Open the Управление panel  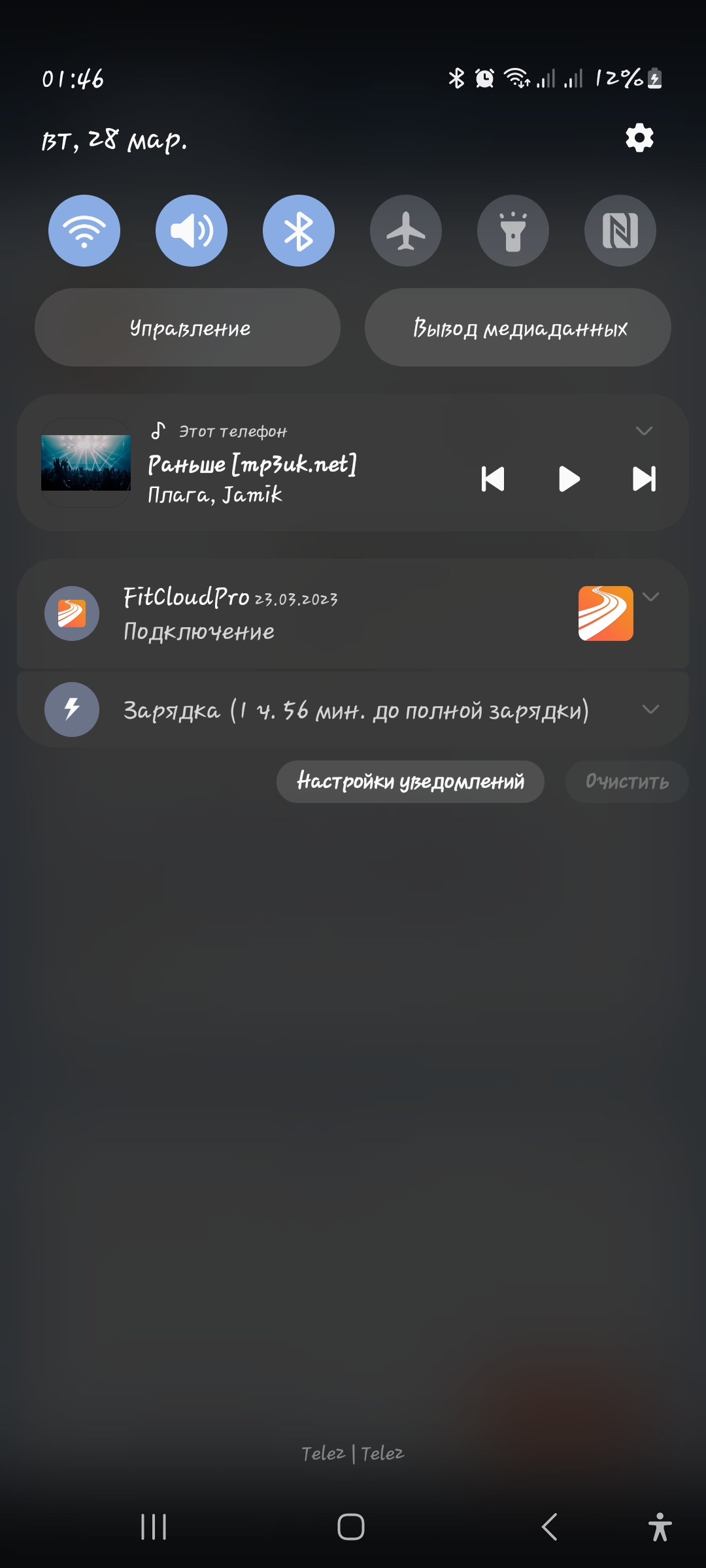coord(188,327)
